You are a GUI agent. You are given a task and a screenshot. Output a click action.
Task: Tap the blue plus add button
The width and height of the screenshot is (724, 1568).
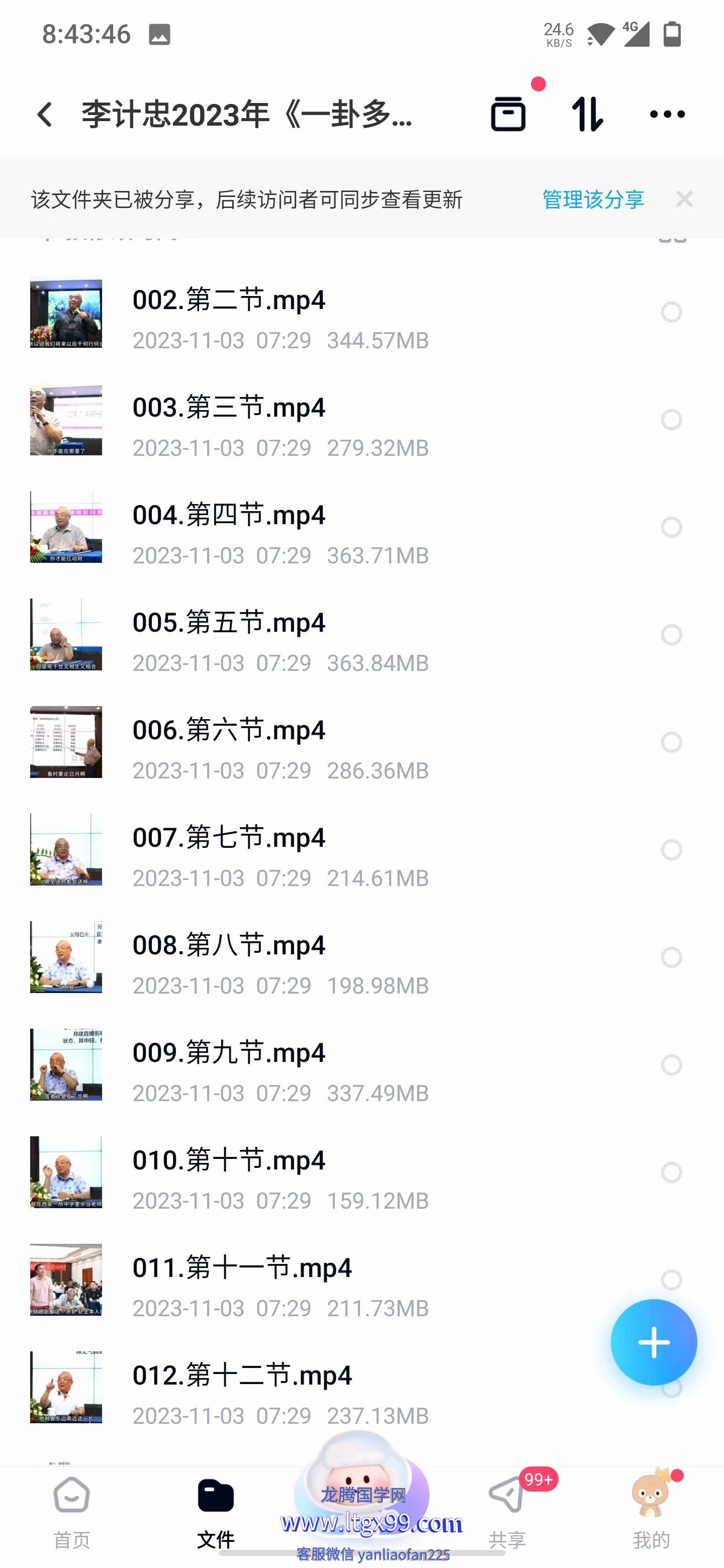coord(654,1343)
